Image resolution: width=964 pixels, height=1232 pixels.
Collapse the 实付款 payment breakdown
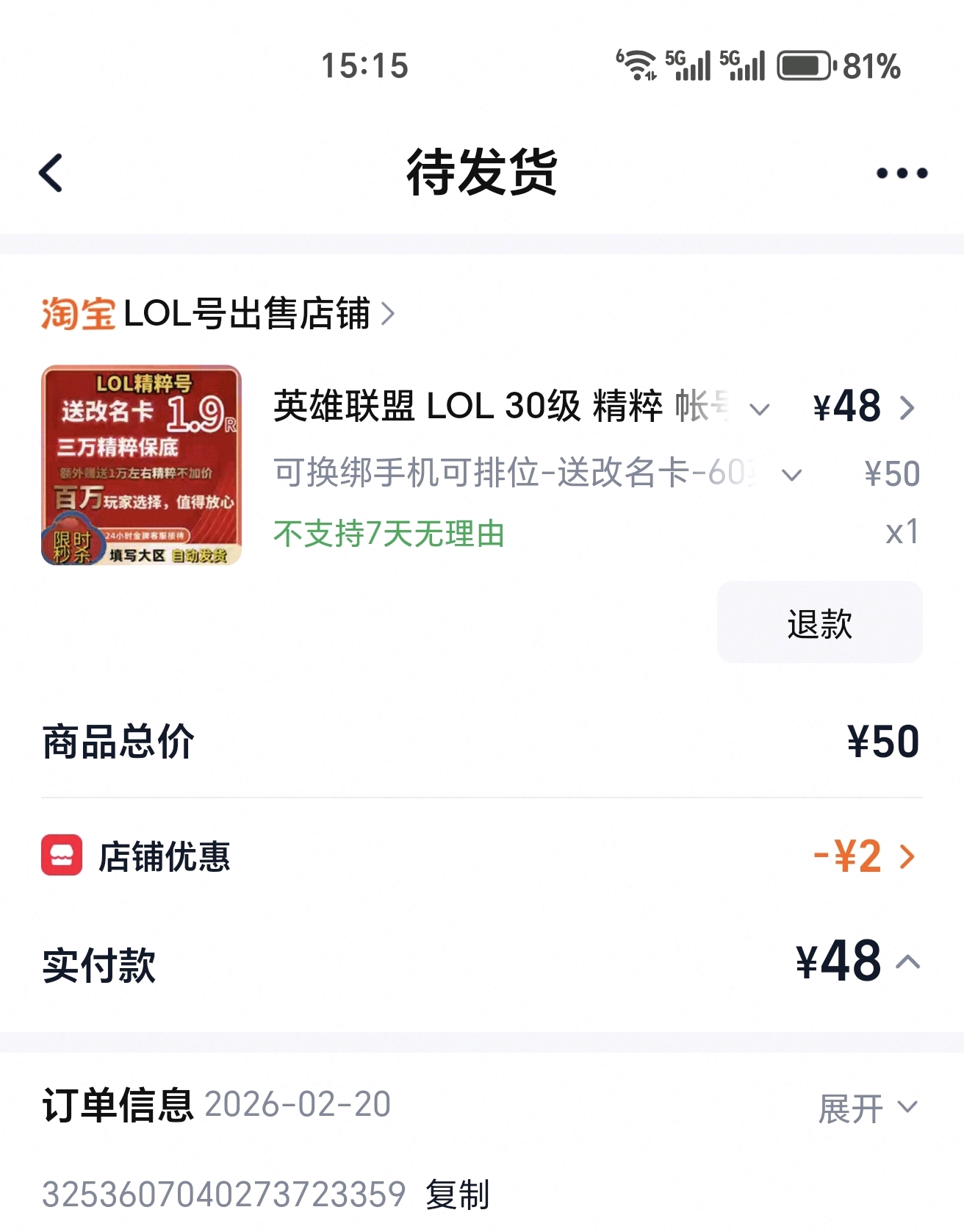coord(908,961)
